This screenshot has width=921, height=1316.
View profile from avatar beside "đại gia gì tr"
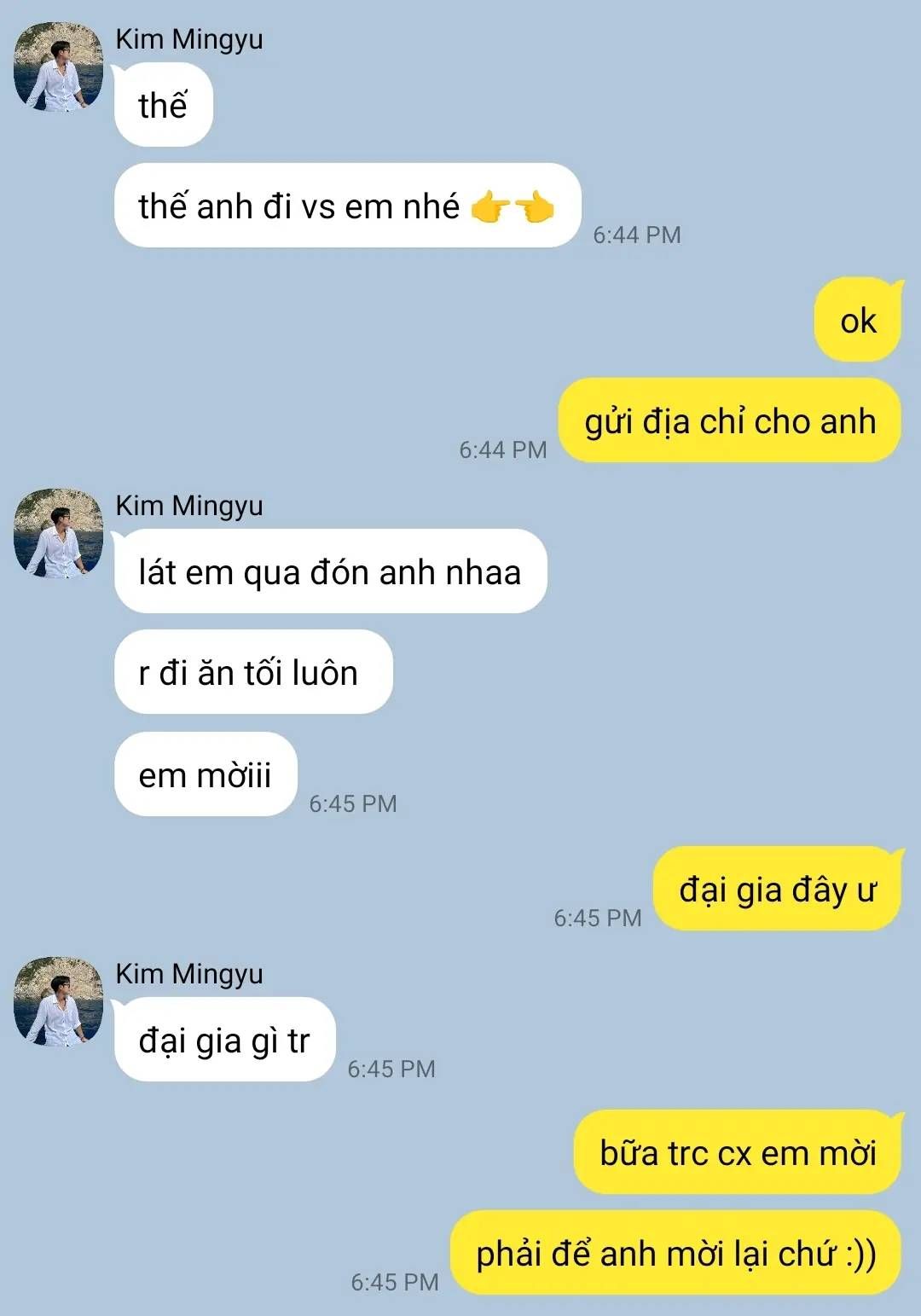(x=58, y=1001)
